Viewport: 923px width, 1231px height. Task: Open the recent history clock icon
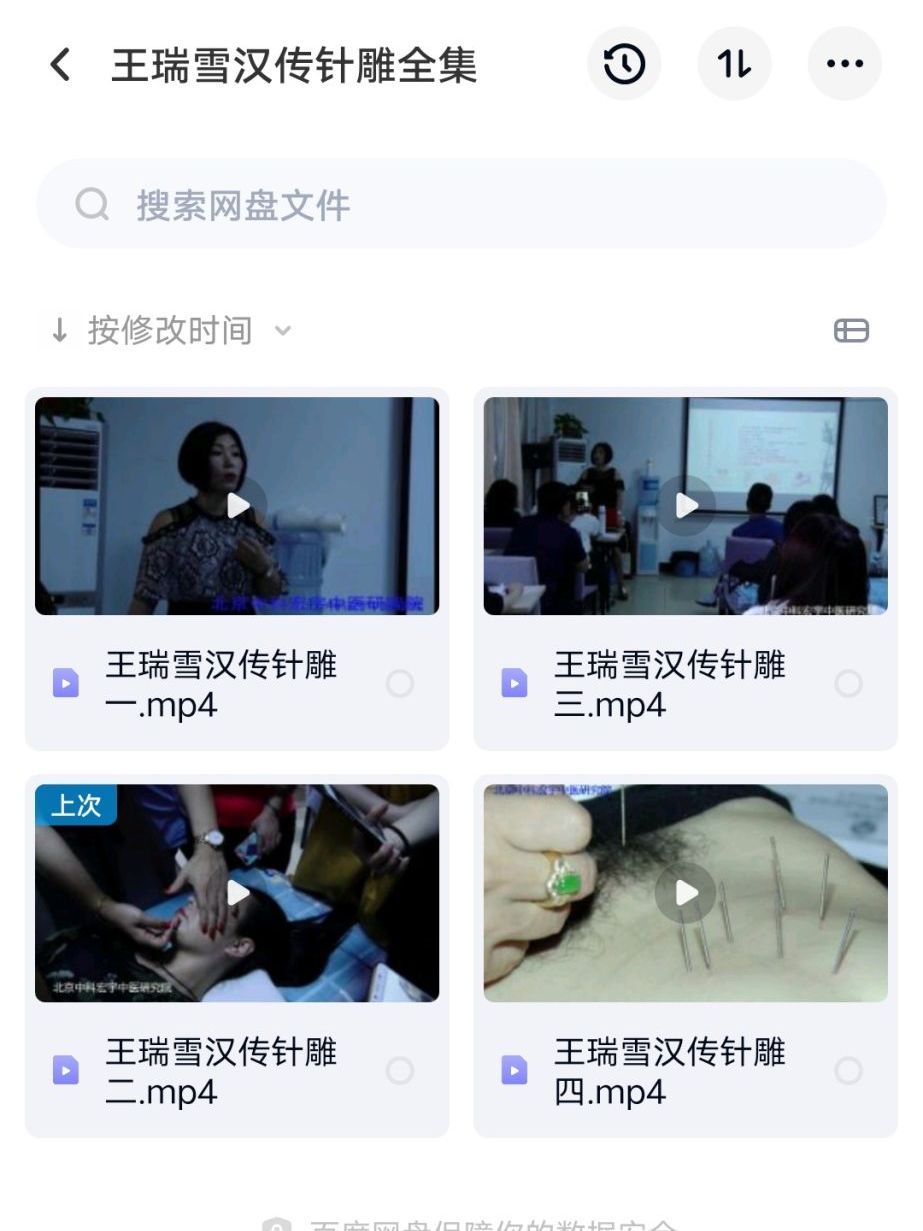624,65
